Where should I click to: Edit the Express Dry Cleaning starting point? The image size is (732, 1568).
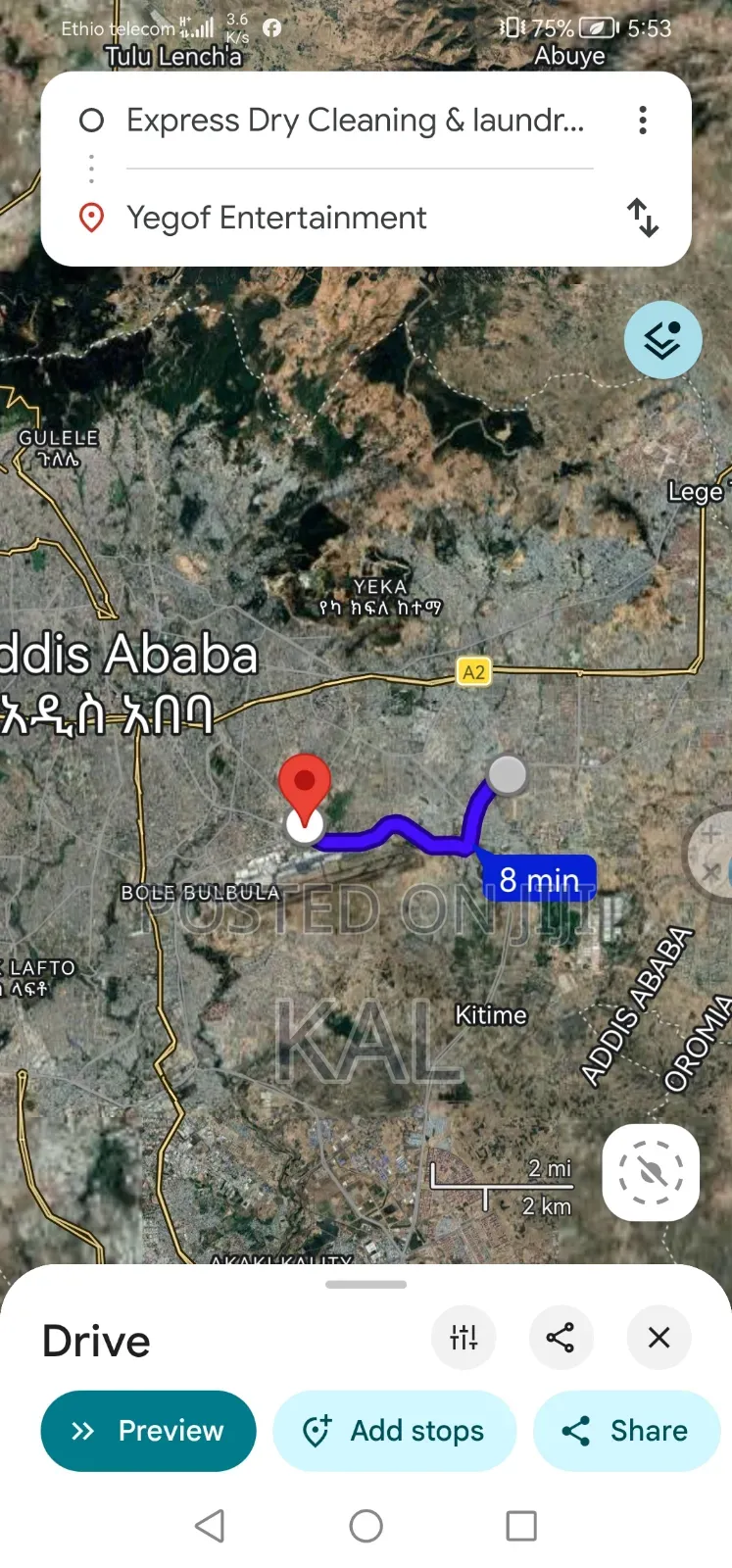point(355,121)
